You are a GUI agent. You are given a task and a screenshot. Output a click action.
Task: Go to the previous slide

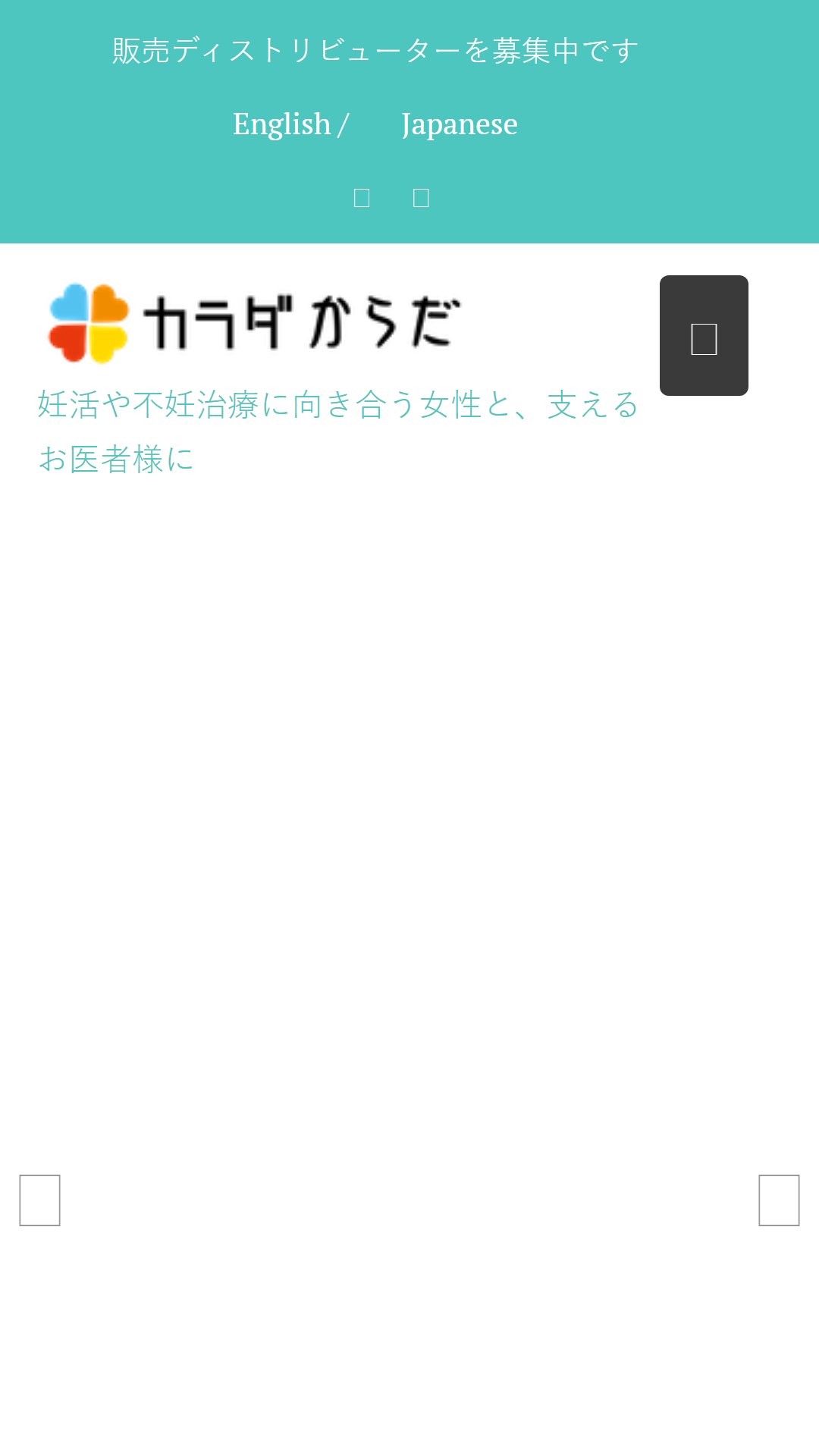[x=39, y=1200]
